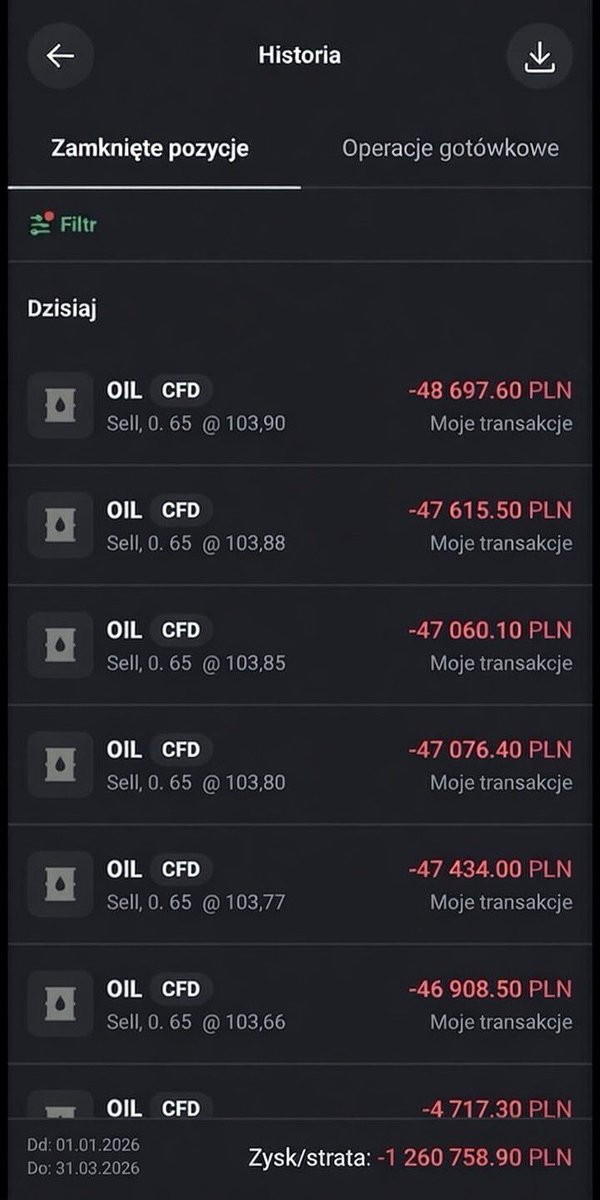Select the Zamknięte pozycje tab

[x=150, y=149]
